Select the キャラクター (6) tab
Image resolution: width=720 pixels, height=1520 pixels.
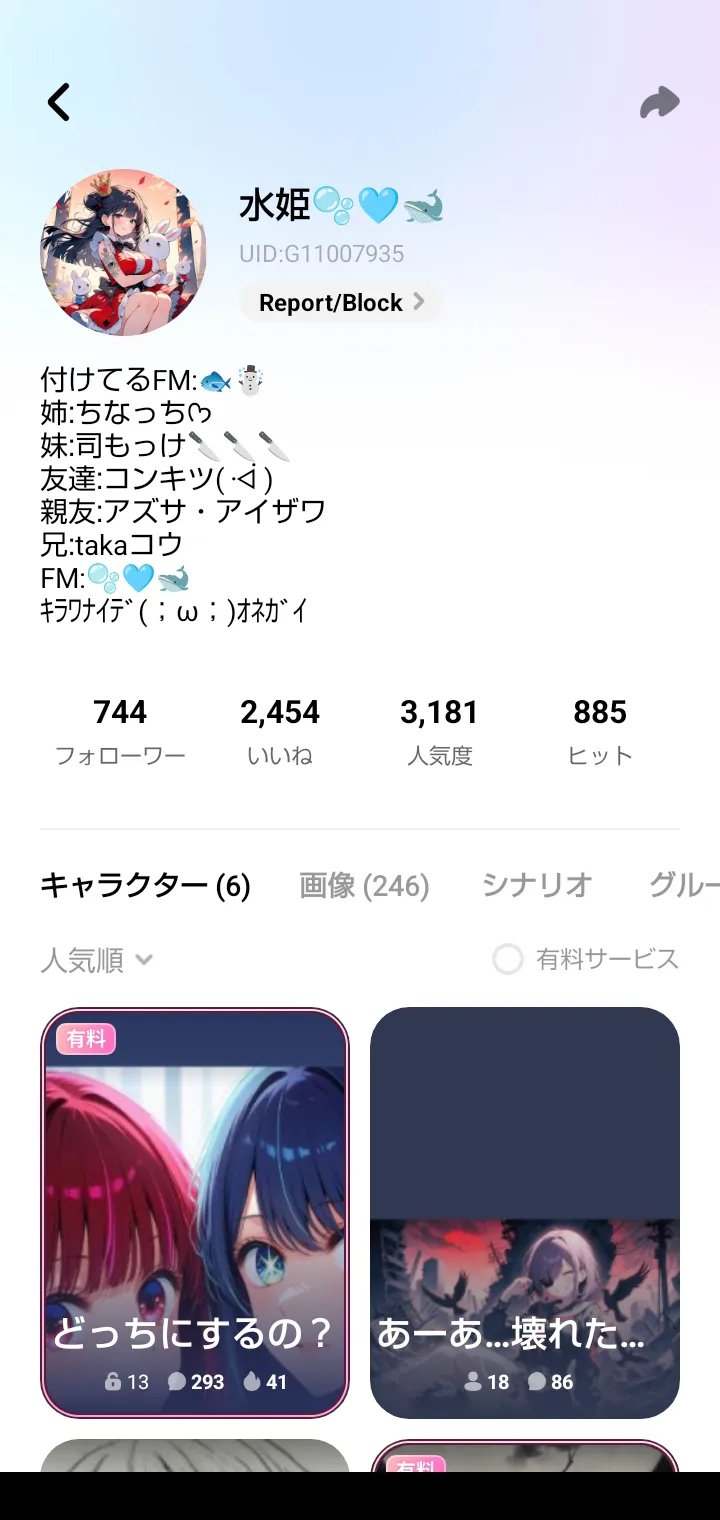pyautogui.click(x=145, y=885)
